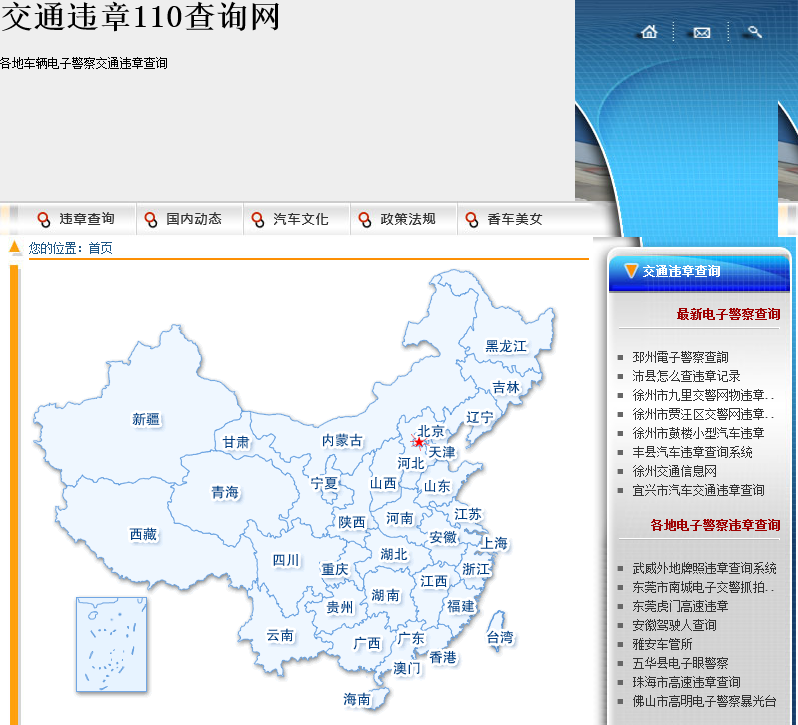Image resolution: width=798 pixels, height=725 pixels.
Task: Open 珠海市高速违章查询 link
Action: [686, 682]
